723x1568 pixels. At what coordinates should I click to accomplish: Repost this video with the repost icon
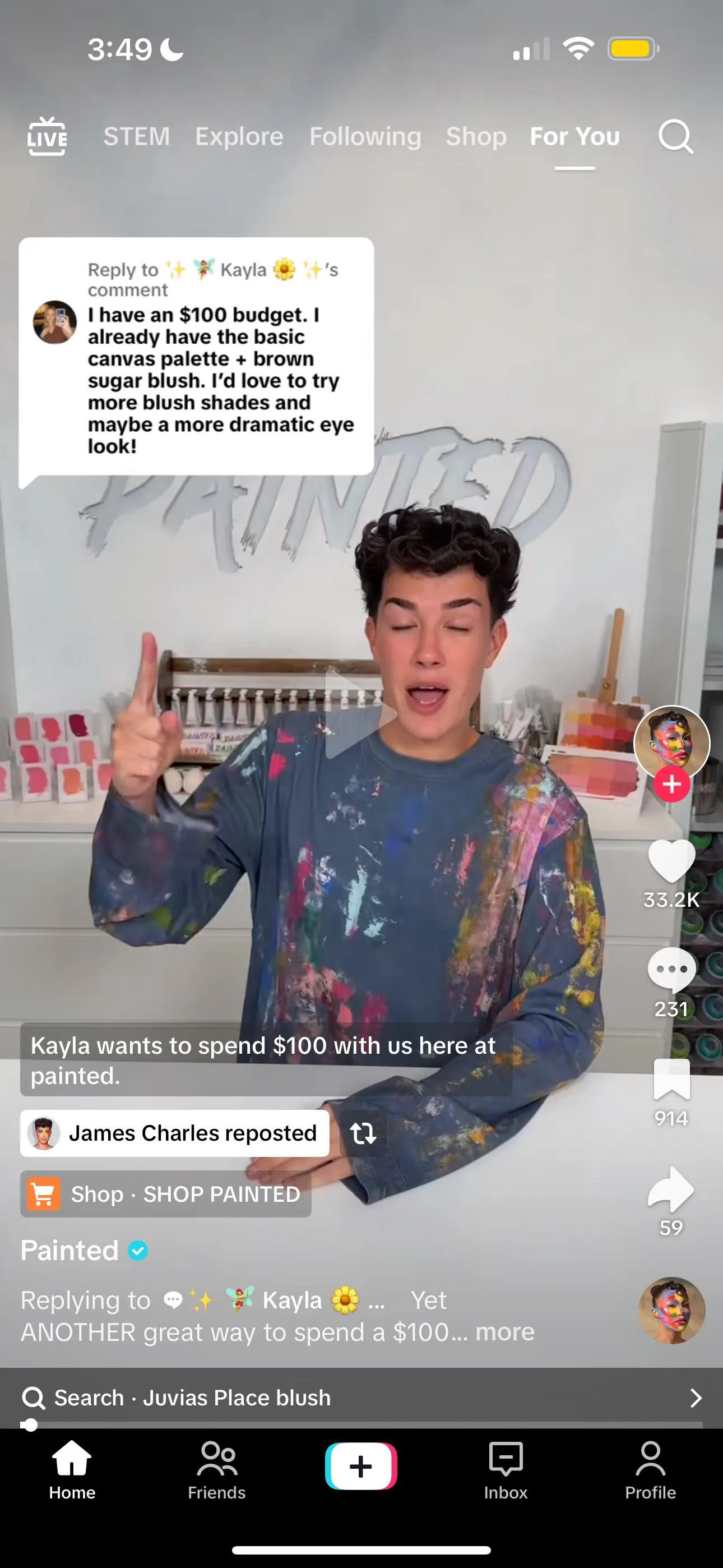point(363,1133)
